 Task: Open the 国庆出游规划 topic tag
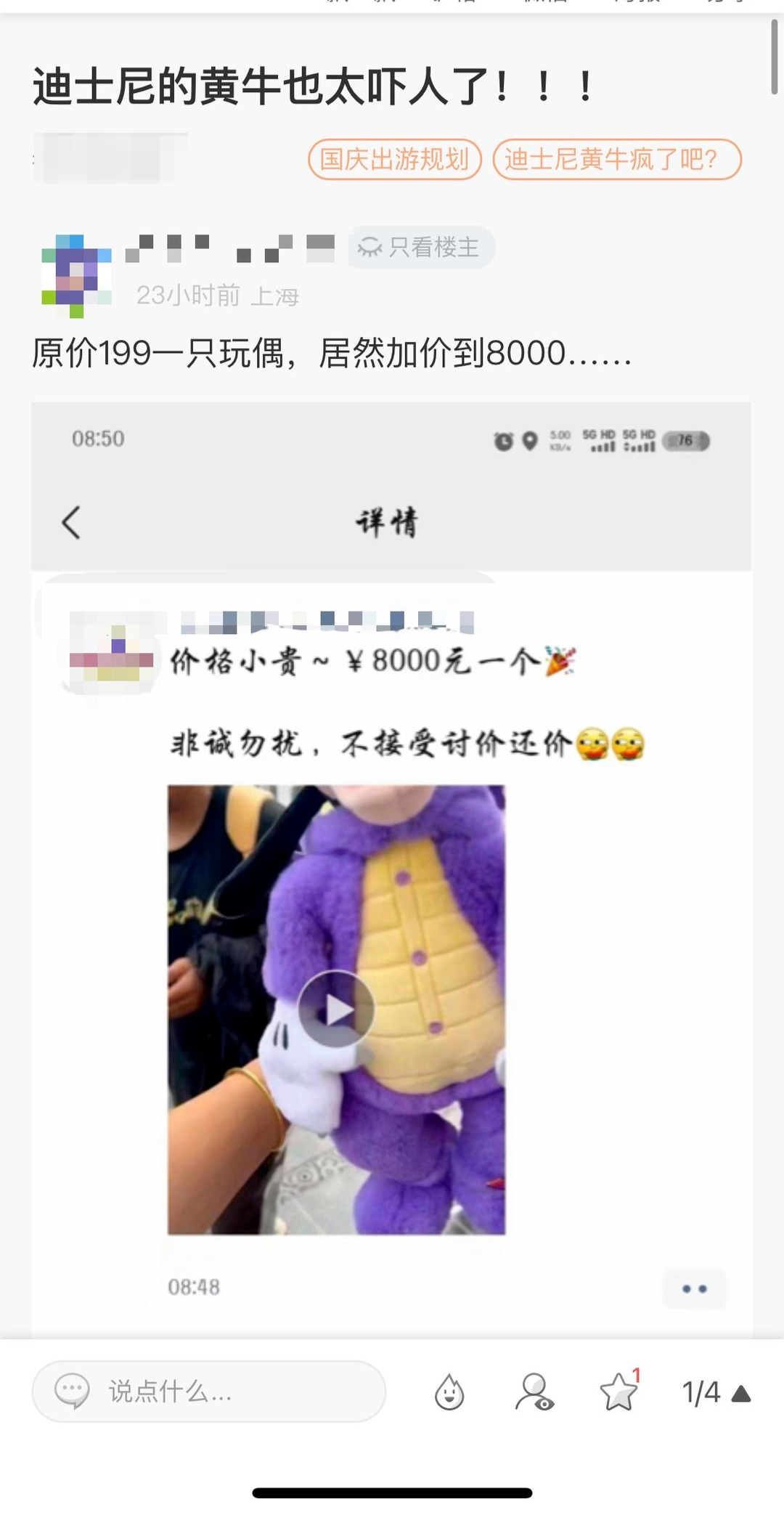(395, 159)
